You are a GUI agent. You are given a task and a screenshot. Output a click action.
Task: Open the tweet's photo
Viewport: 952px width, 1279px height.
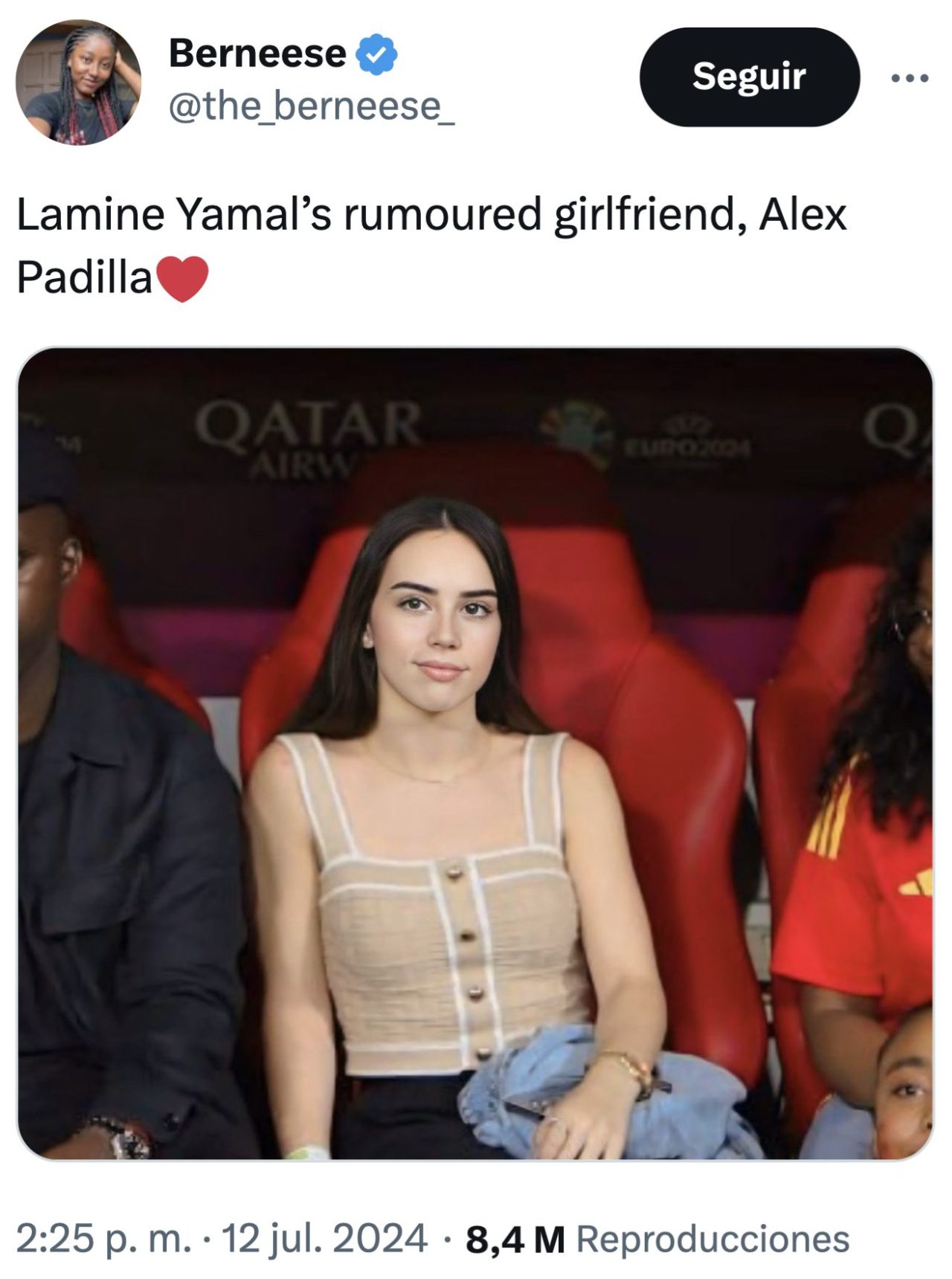[x=475, y=753]
